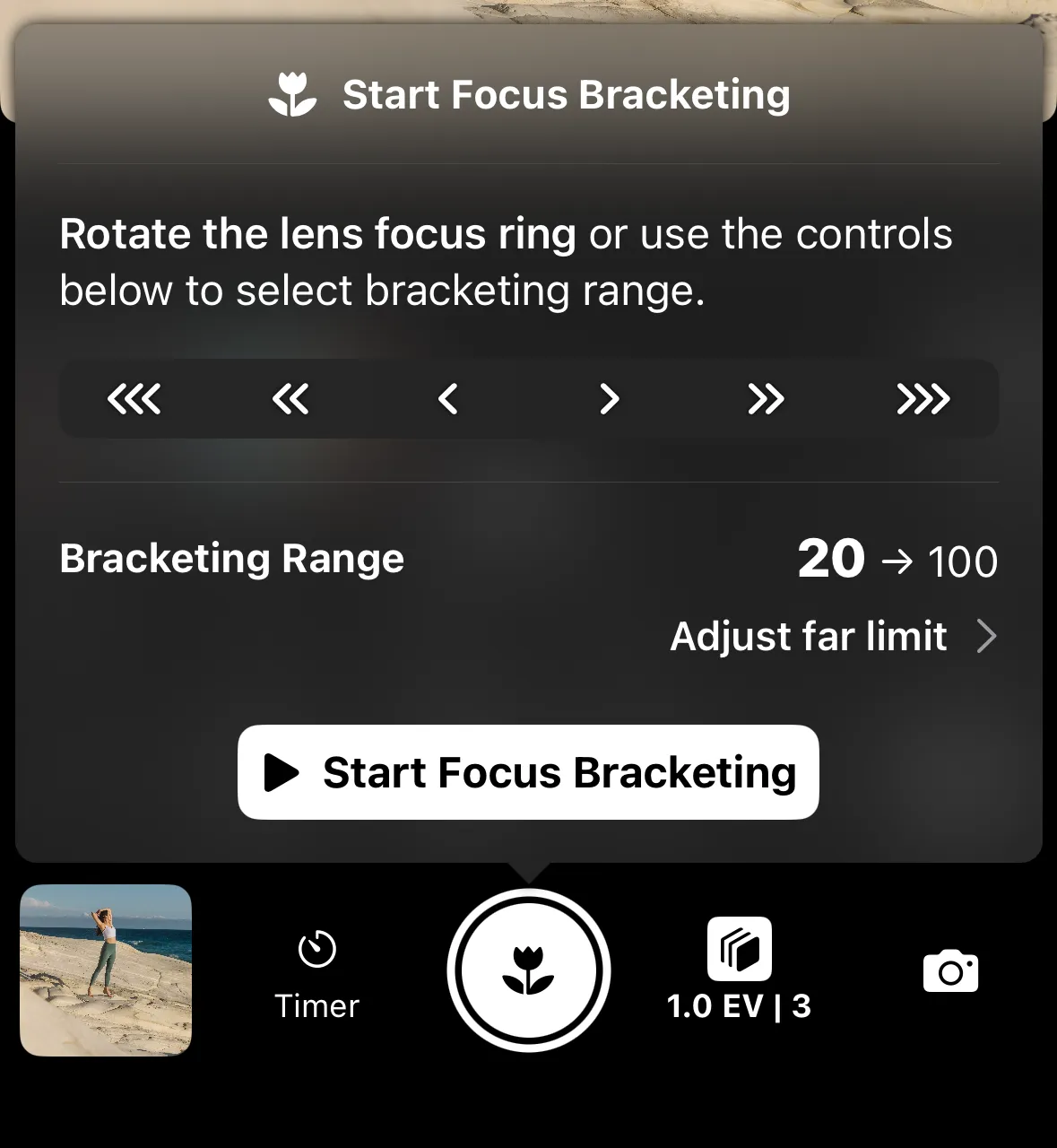Move focus by the largest step farther
This screenshot has height=1148, width=1057.
(x=923, y=399)
